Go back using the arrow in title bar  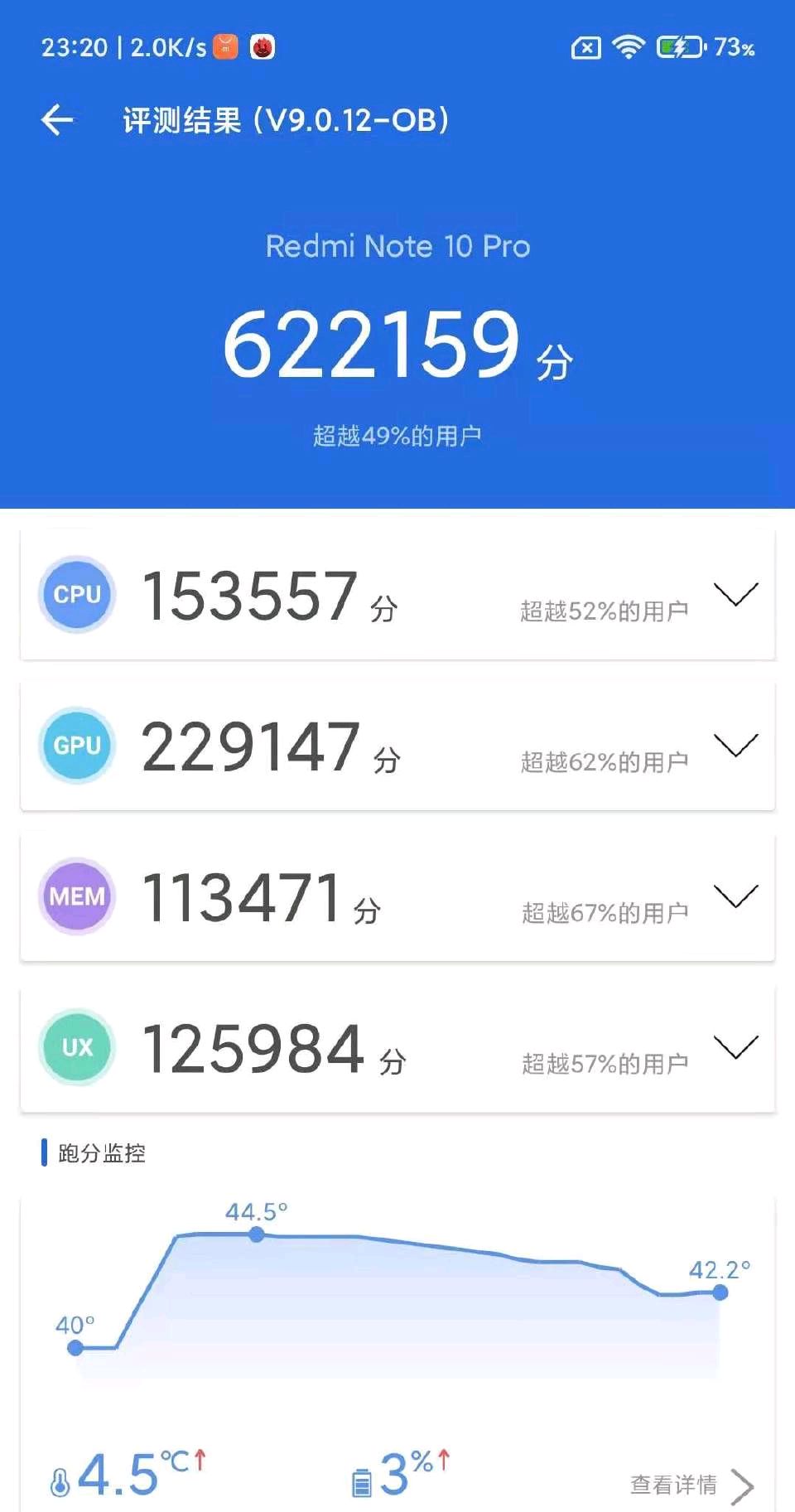[57, 120]
